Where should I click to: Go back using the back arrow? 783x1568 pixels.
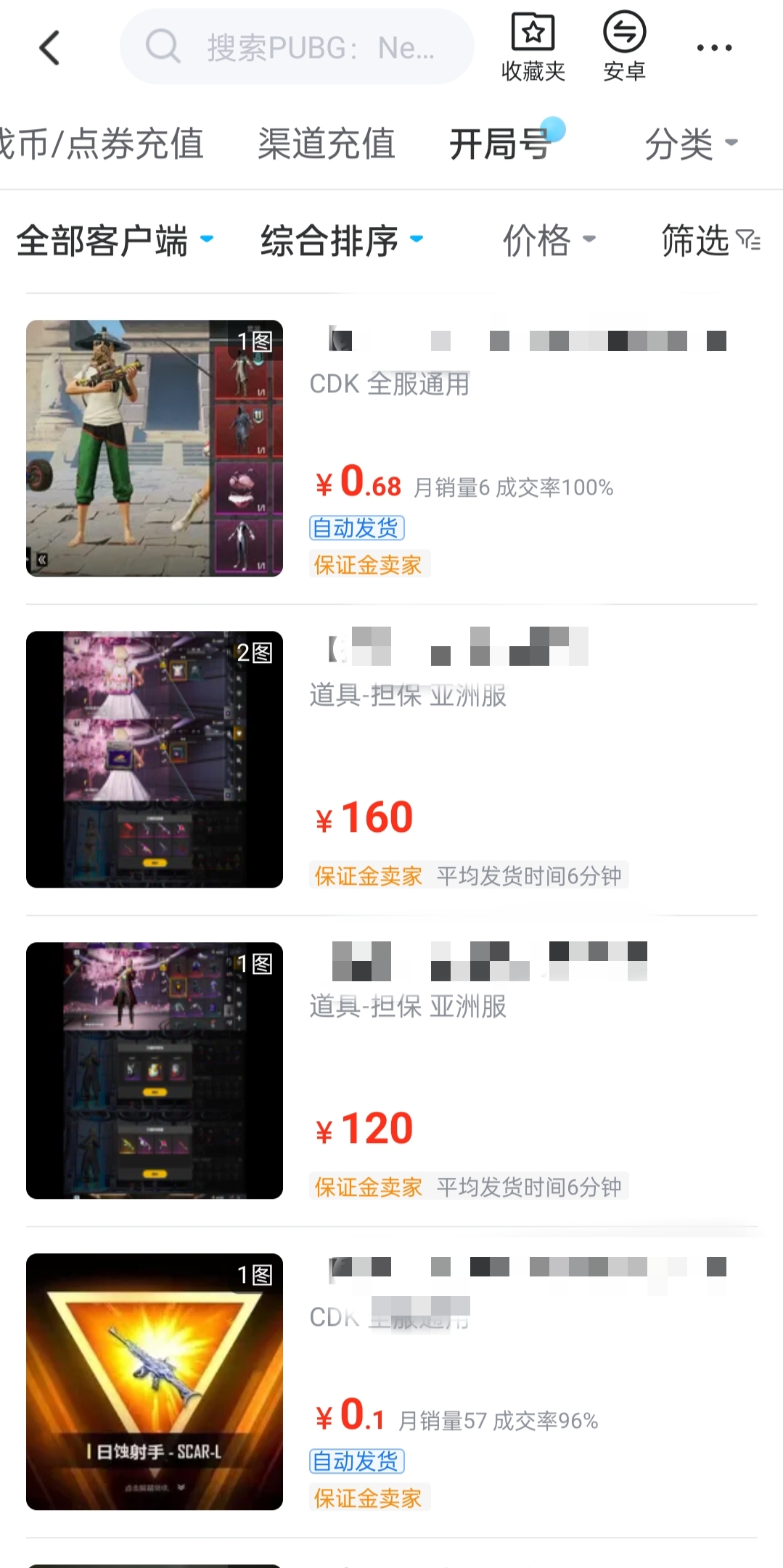coord(49,48)
